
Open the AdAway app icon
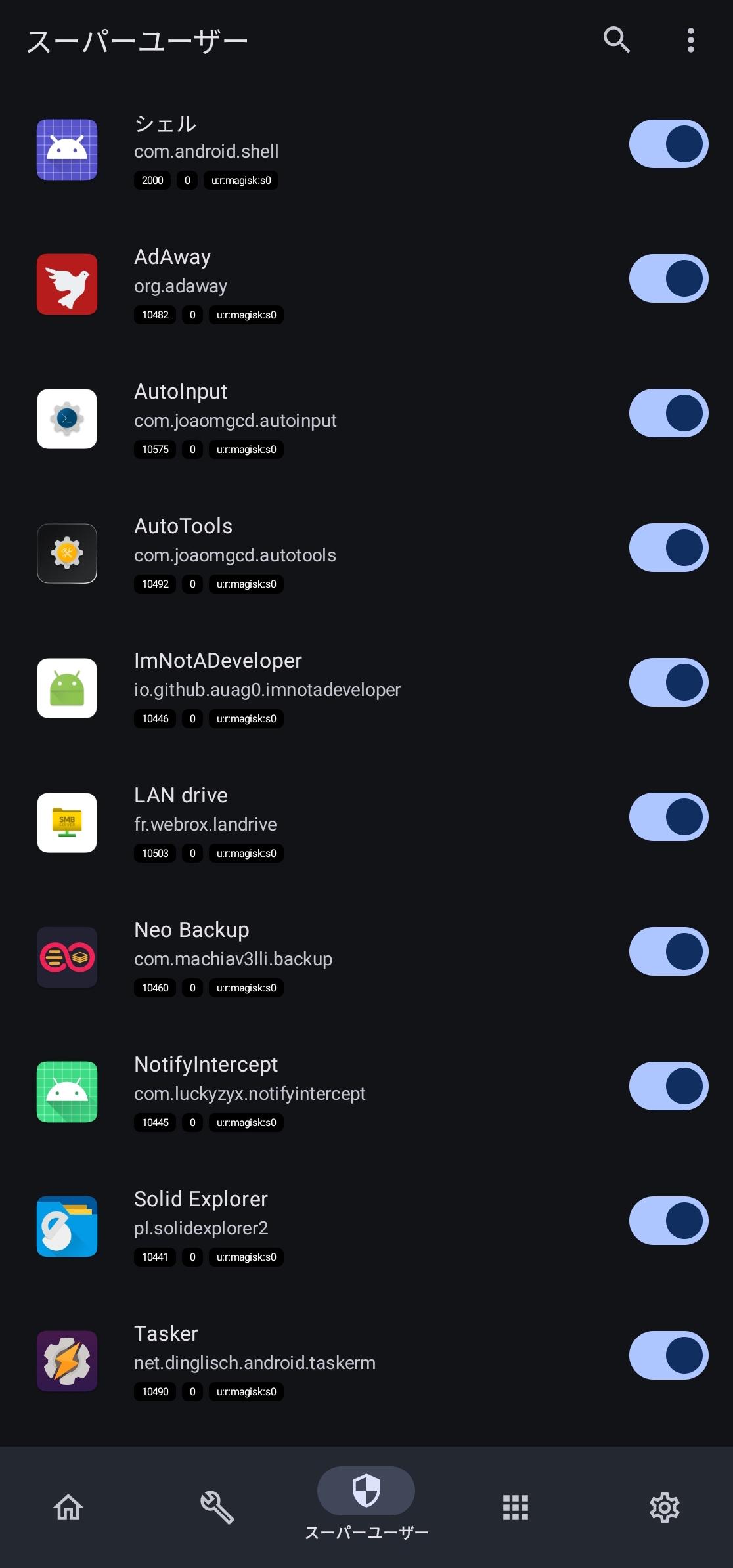[66, 284]
